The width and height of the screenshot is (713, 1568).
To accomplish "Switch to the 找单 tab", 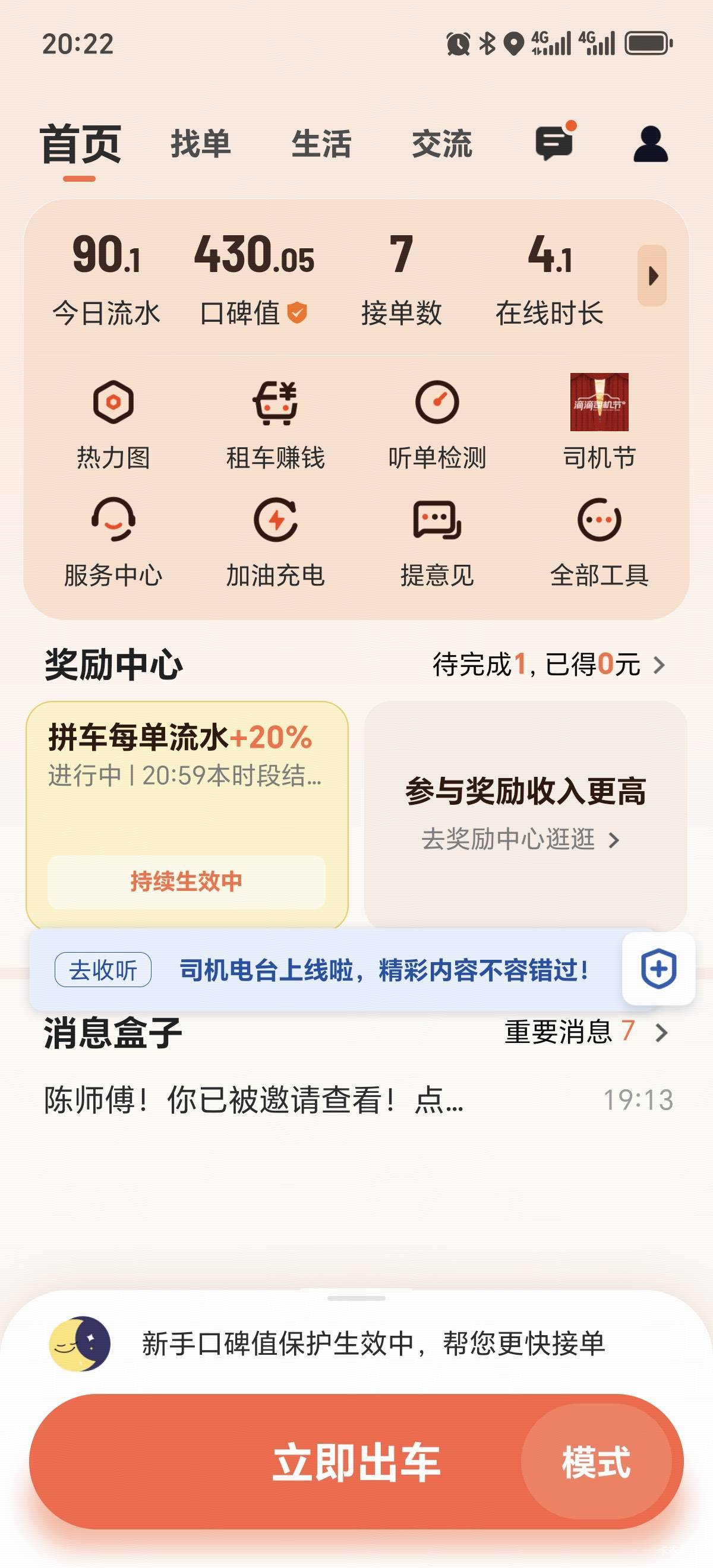I will coord(200,144).
